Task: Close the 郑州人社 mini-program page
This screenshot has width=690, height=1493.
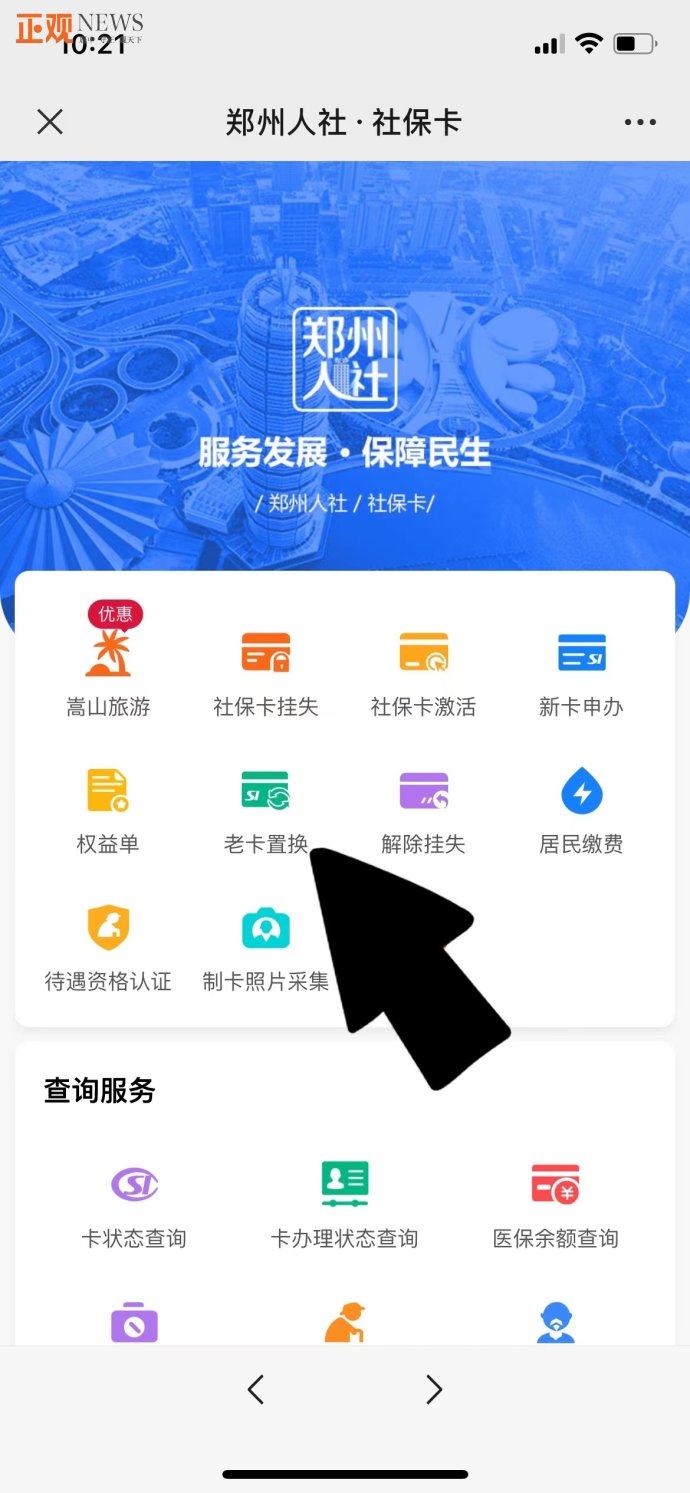Action: 50,122
